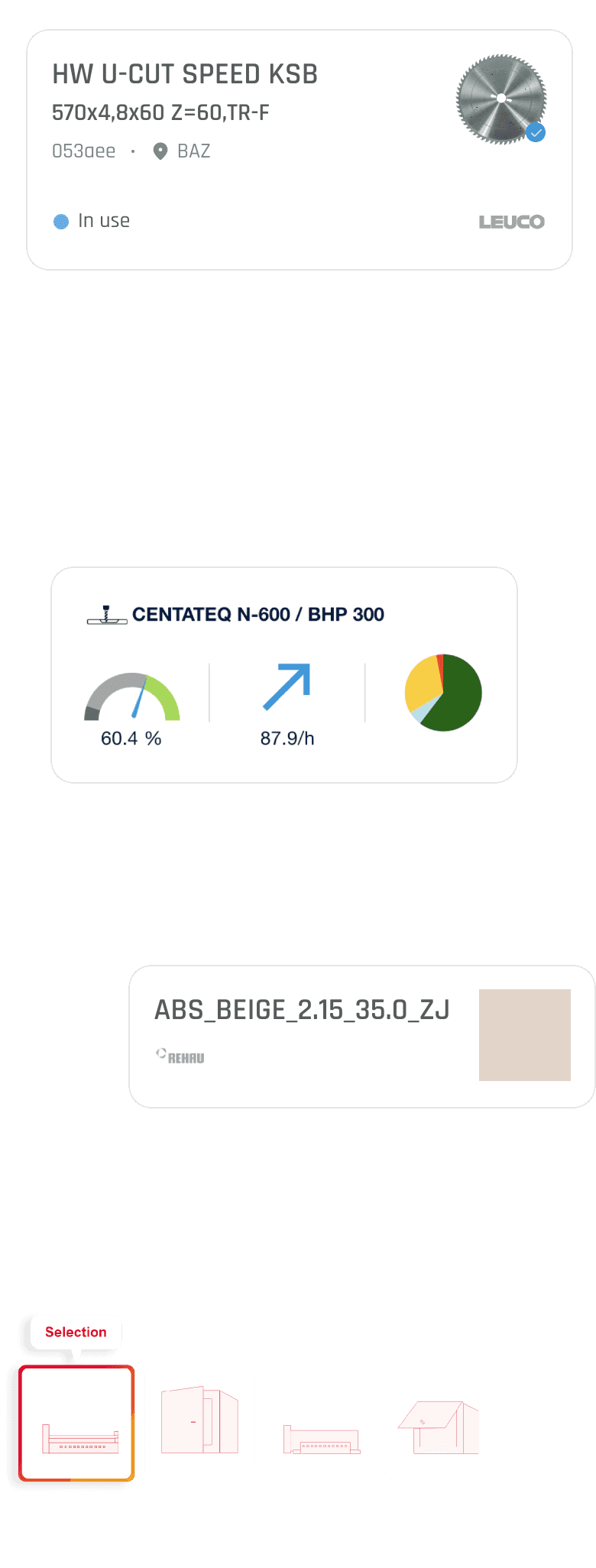Toggle the blue checkmark badge on saw blade
Viewport: 596px width, 1568px height.
click(536, 132)
